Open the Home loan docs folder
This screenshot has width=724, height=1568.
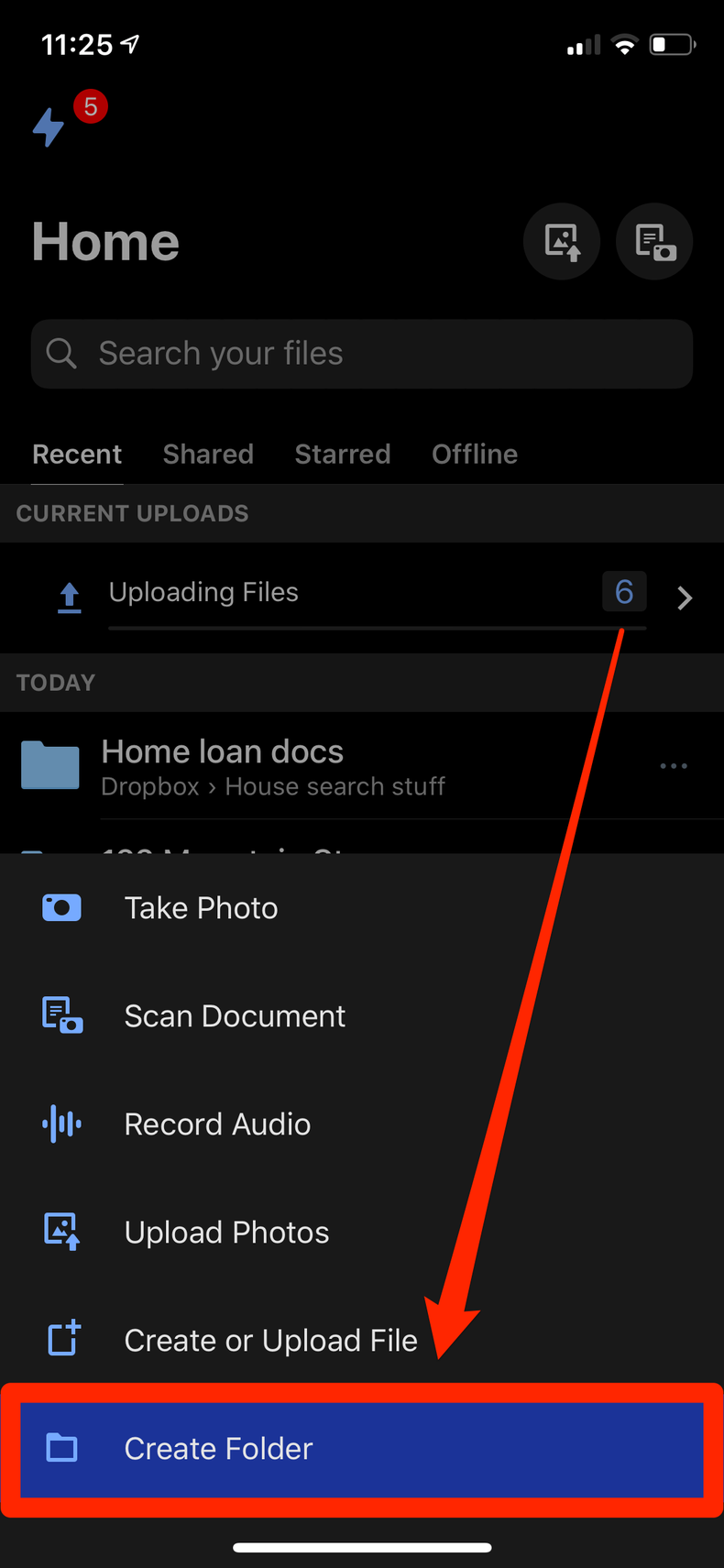point(223,751)
